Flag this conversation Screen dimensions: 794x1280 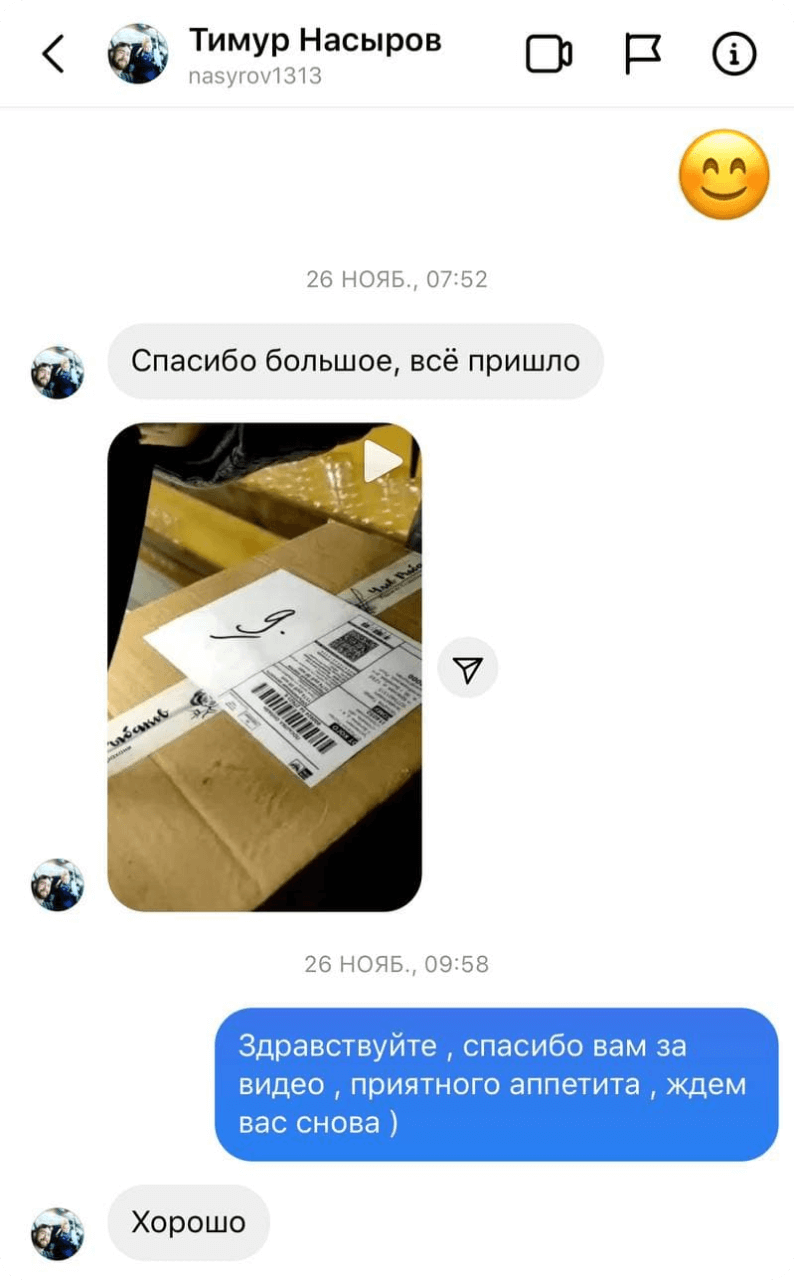pyautogui.click(x=642, y=55)
